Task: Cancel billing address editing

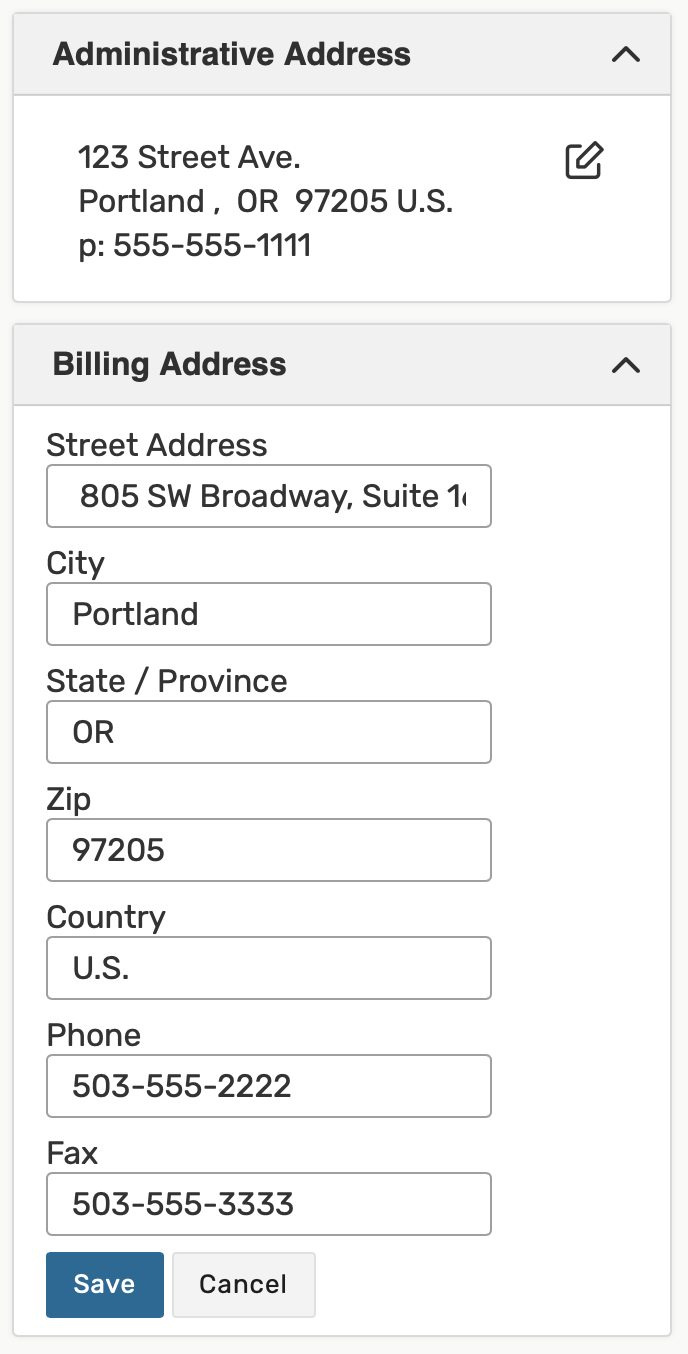Action: point(243,1284)
